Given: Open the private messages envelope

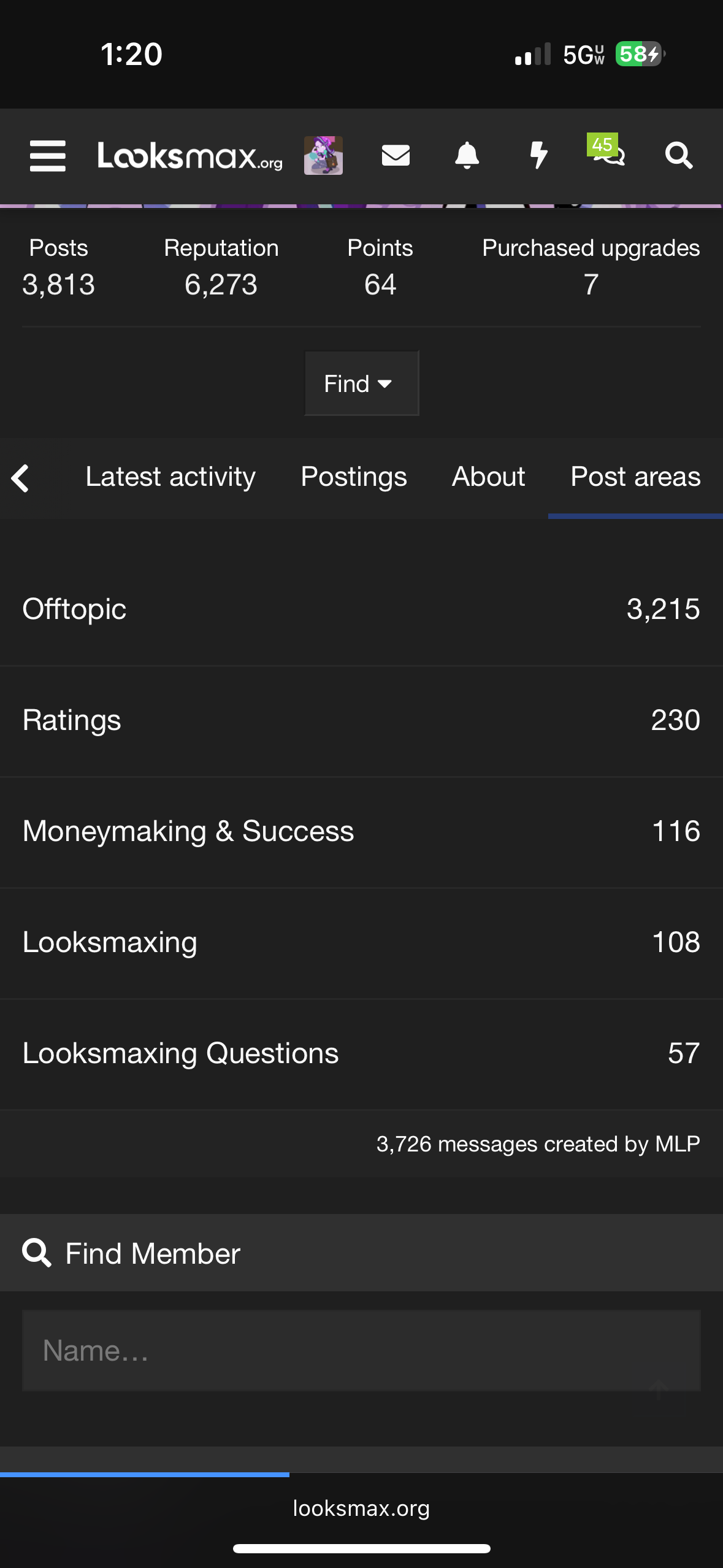Looking at the screenshot, I should click(396, 156).
